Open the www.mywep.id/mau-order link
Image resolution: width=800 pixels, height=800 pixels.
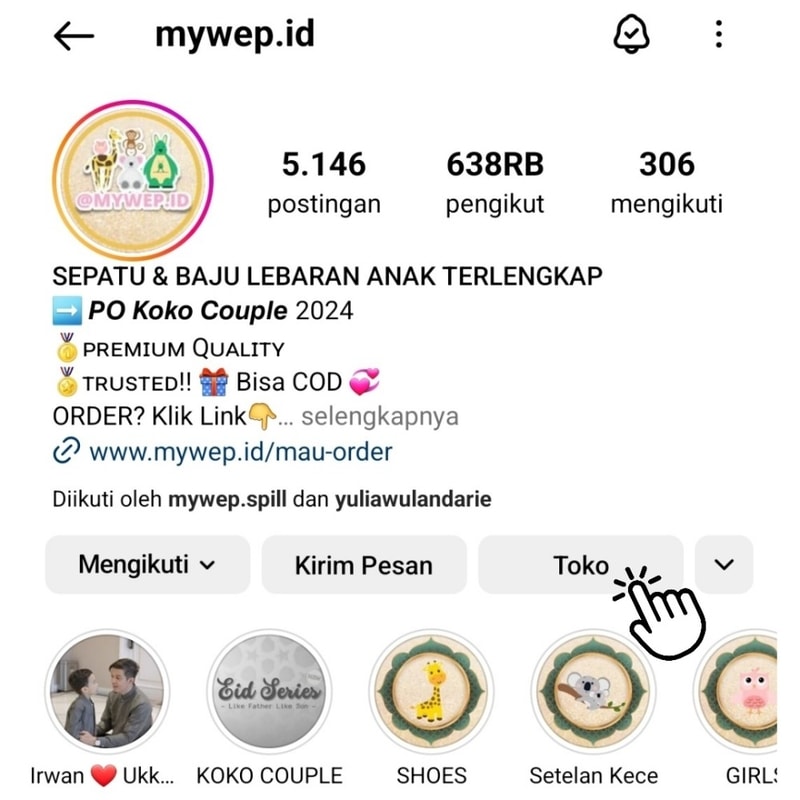(x=240, y=452)
